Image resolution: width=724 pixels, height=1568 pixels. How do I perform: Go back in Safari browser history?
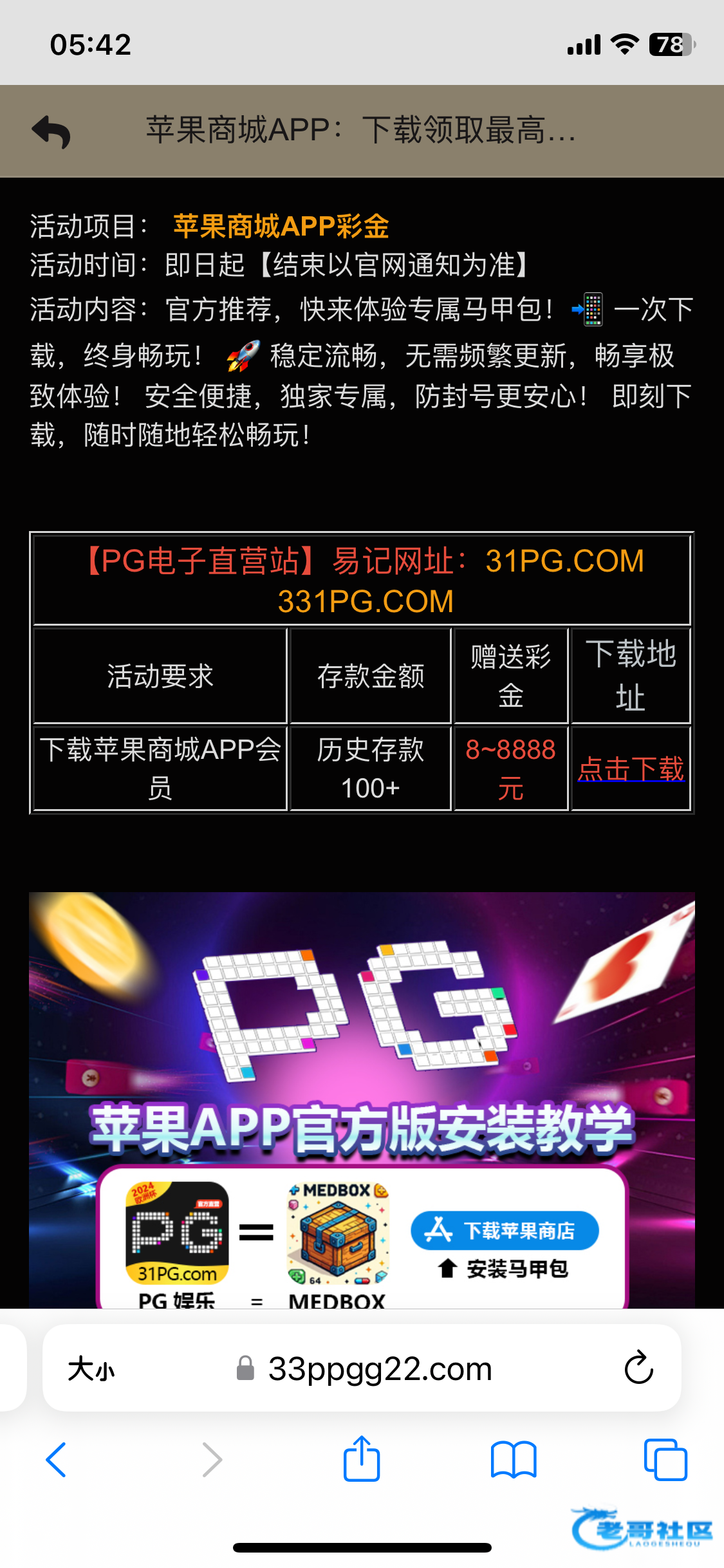56,1460
